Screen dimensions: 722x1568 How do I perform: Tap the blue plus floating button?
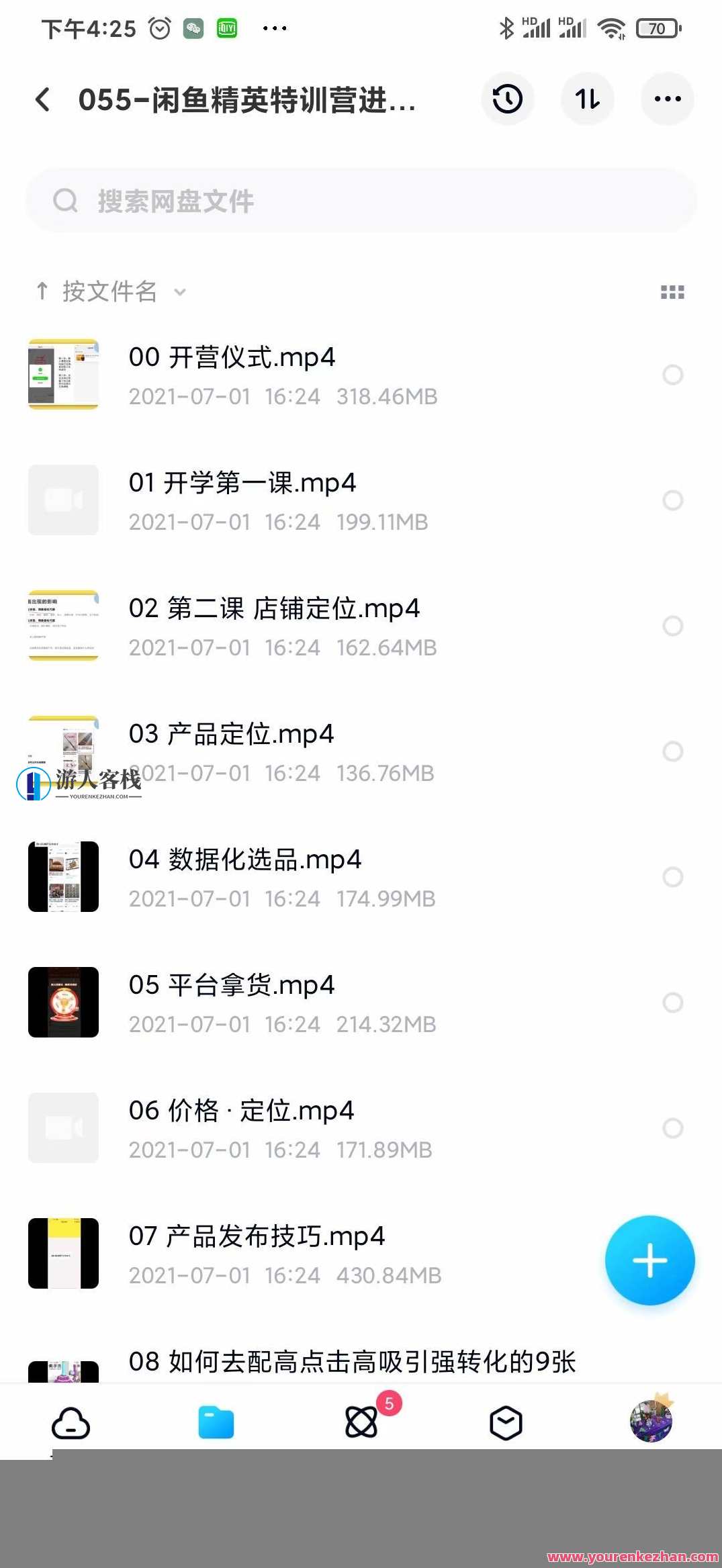[x=649, y=1261]
